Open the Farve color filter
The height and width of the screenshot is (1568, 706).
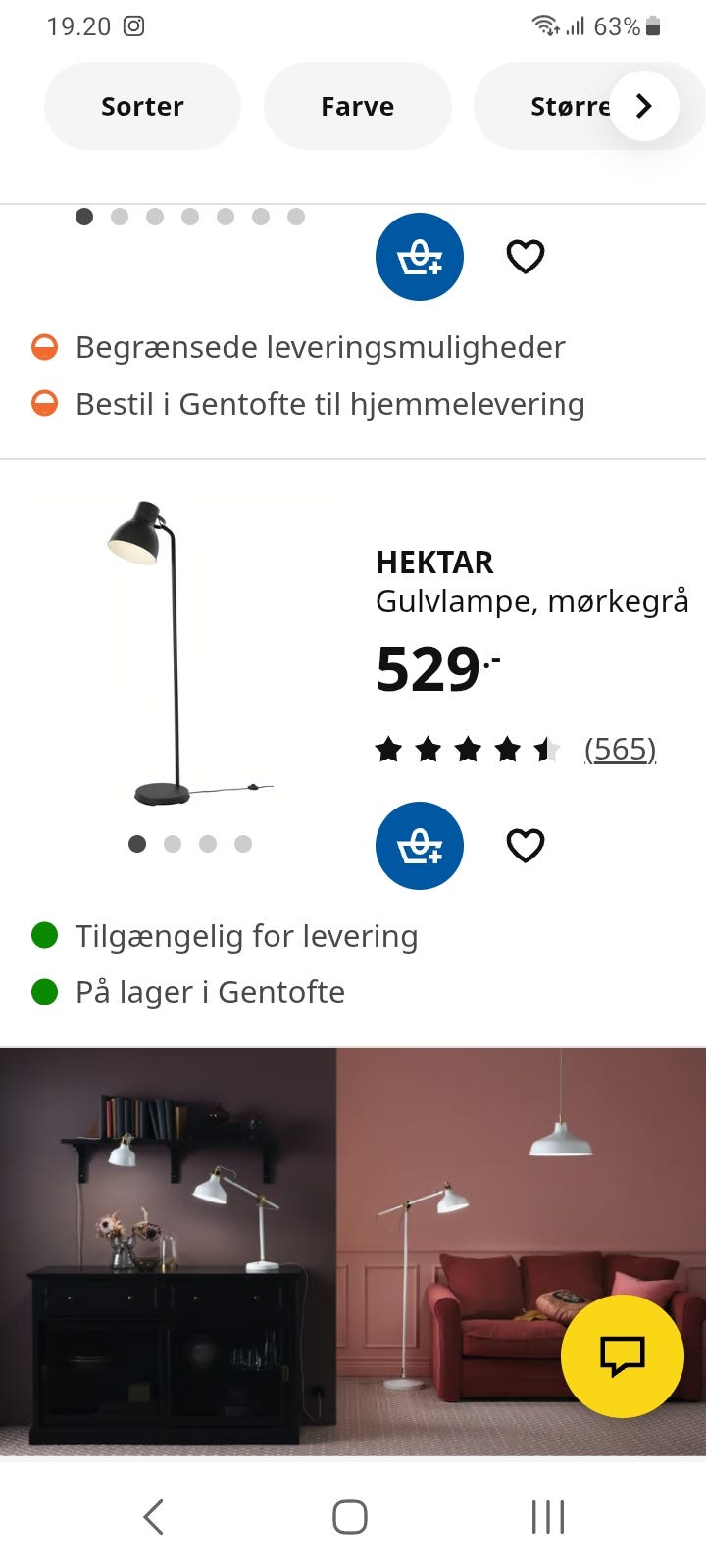(357, 106)
